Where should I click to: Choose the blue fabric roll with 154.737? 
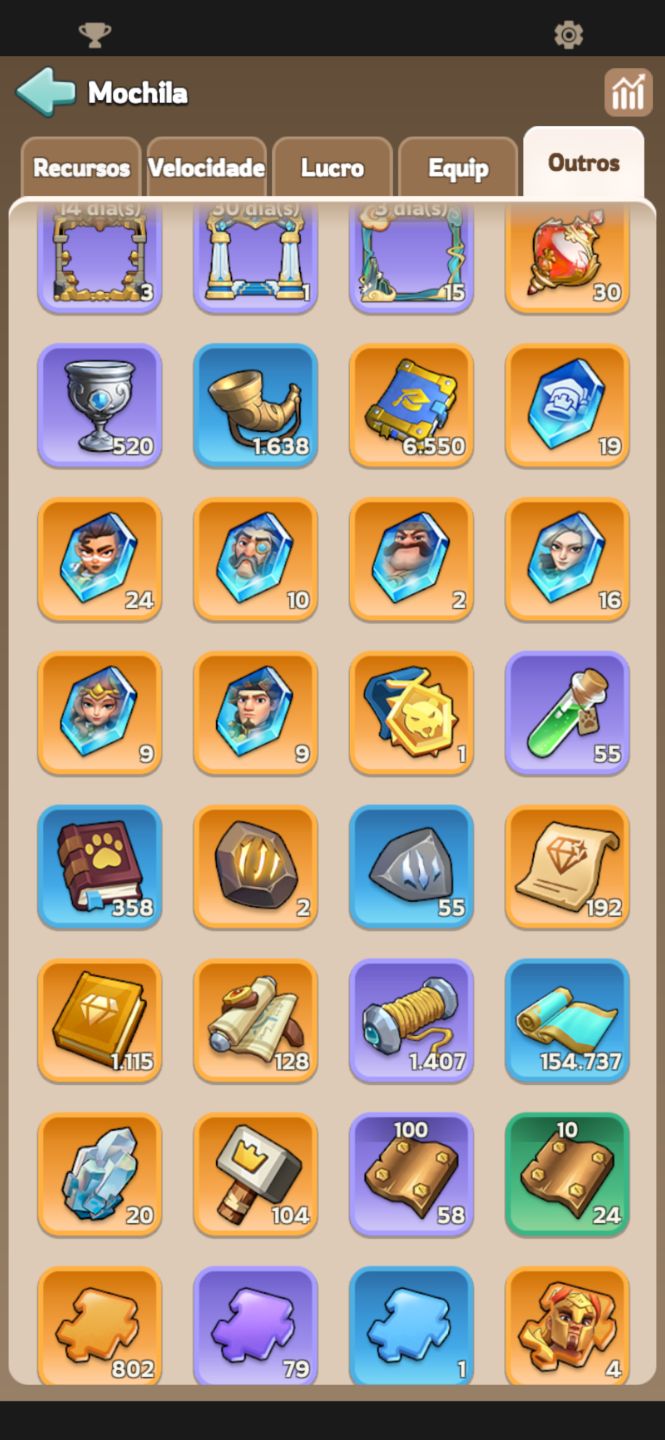point(567,1021)
